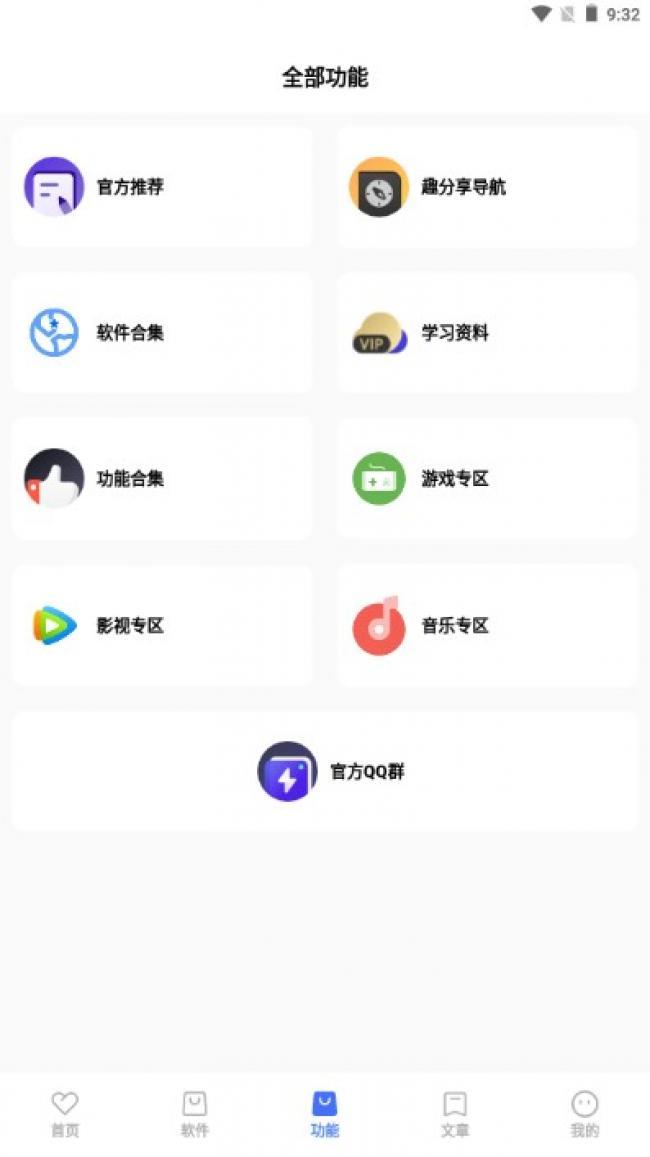Select the 功能 tab
Screen dimensions: 650x1157
(325, 1114)
